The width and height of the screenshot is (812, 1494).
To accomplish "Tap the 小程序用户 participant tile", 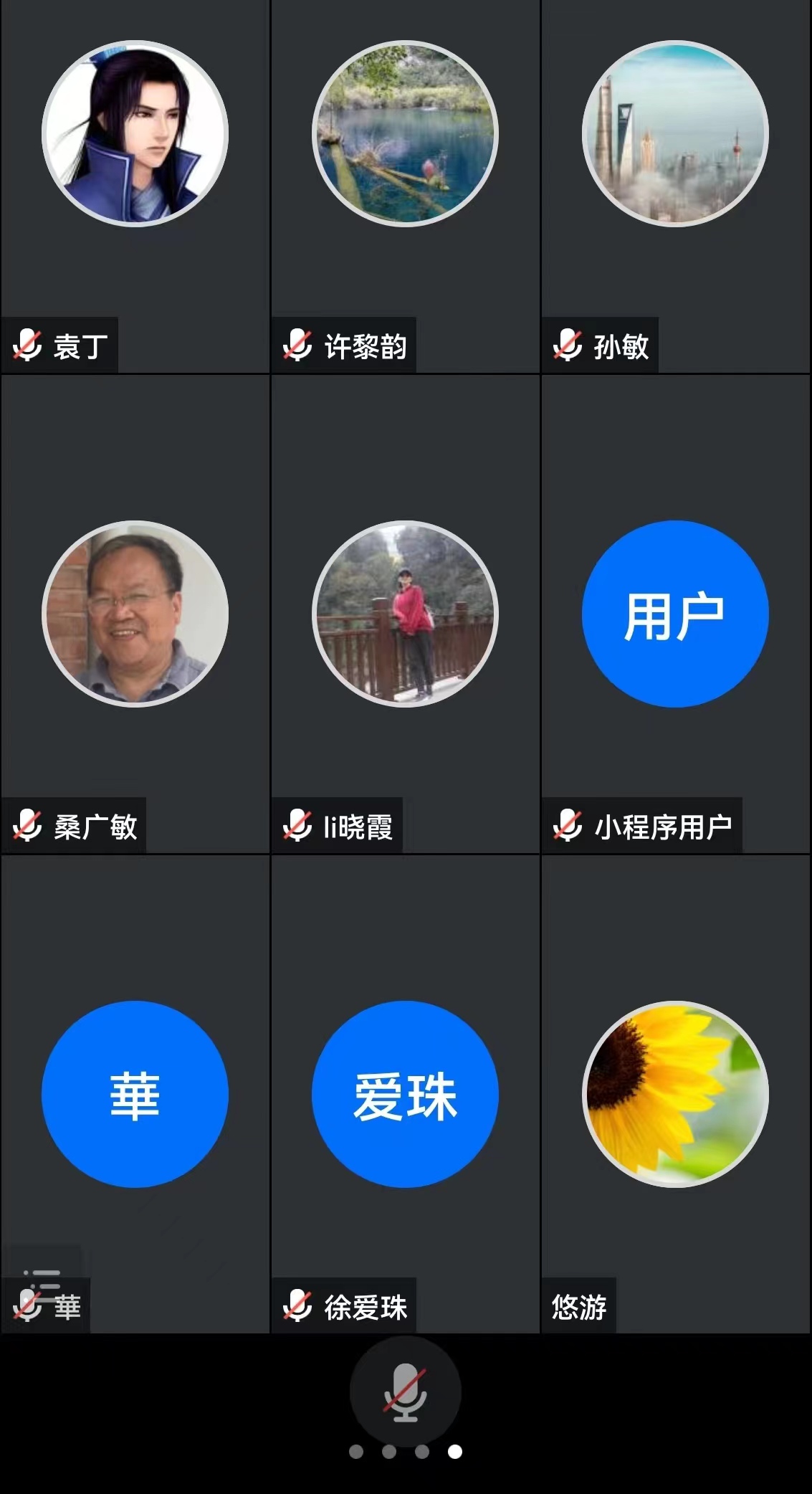I will 675,614.
